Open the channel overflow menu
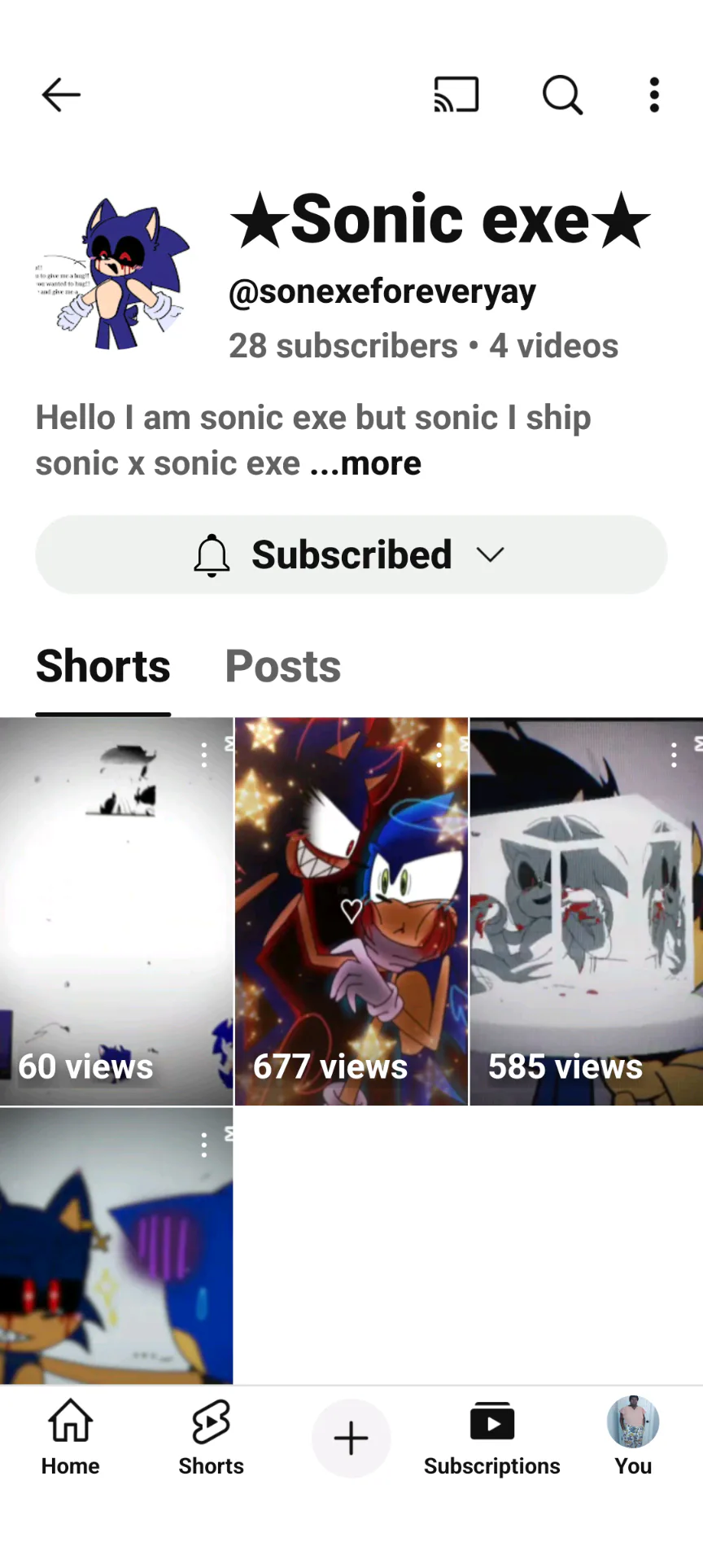Screen dimensions: 703x1568 (x=654, y=95)
